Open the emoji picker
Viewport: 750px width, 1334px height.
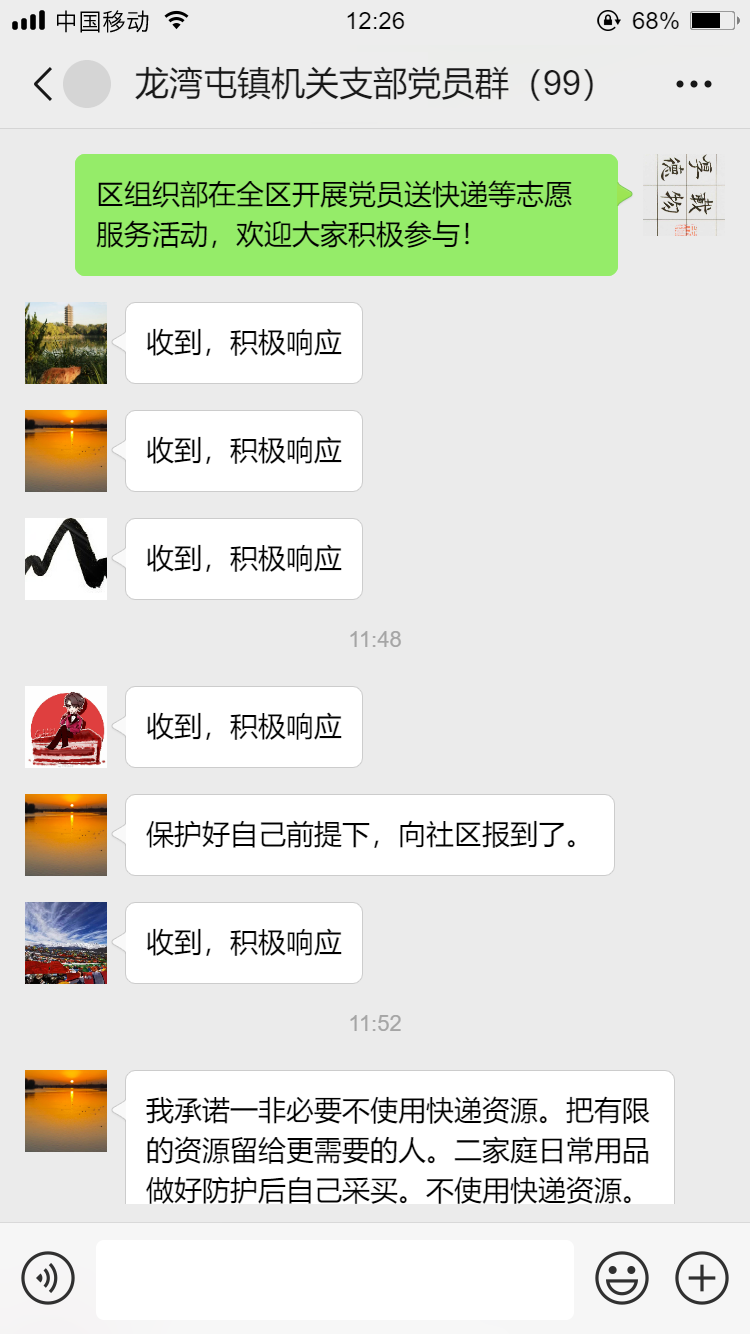pos(620,1278)
